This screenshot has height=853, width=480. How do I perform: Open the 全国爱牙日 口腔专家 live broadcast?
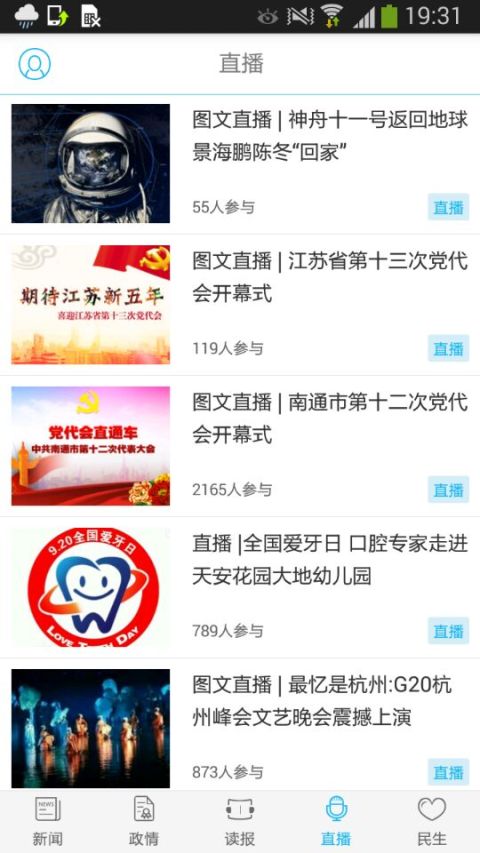240,588
